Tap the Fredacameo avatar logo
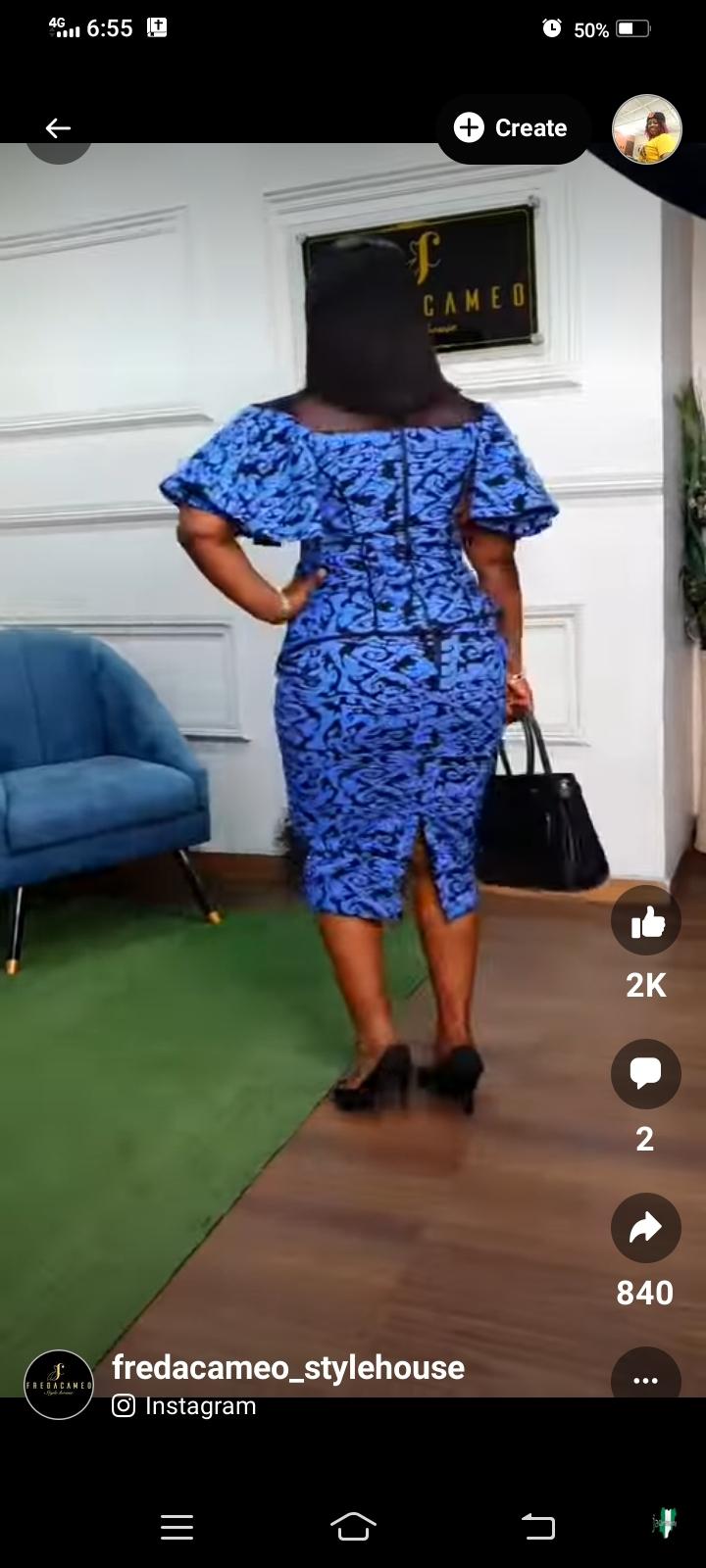706x1568 pixels. 59,1384
